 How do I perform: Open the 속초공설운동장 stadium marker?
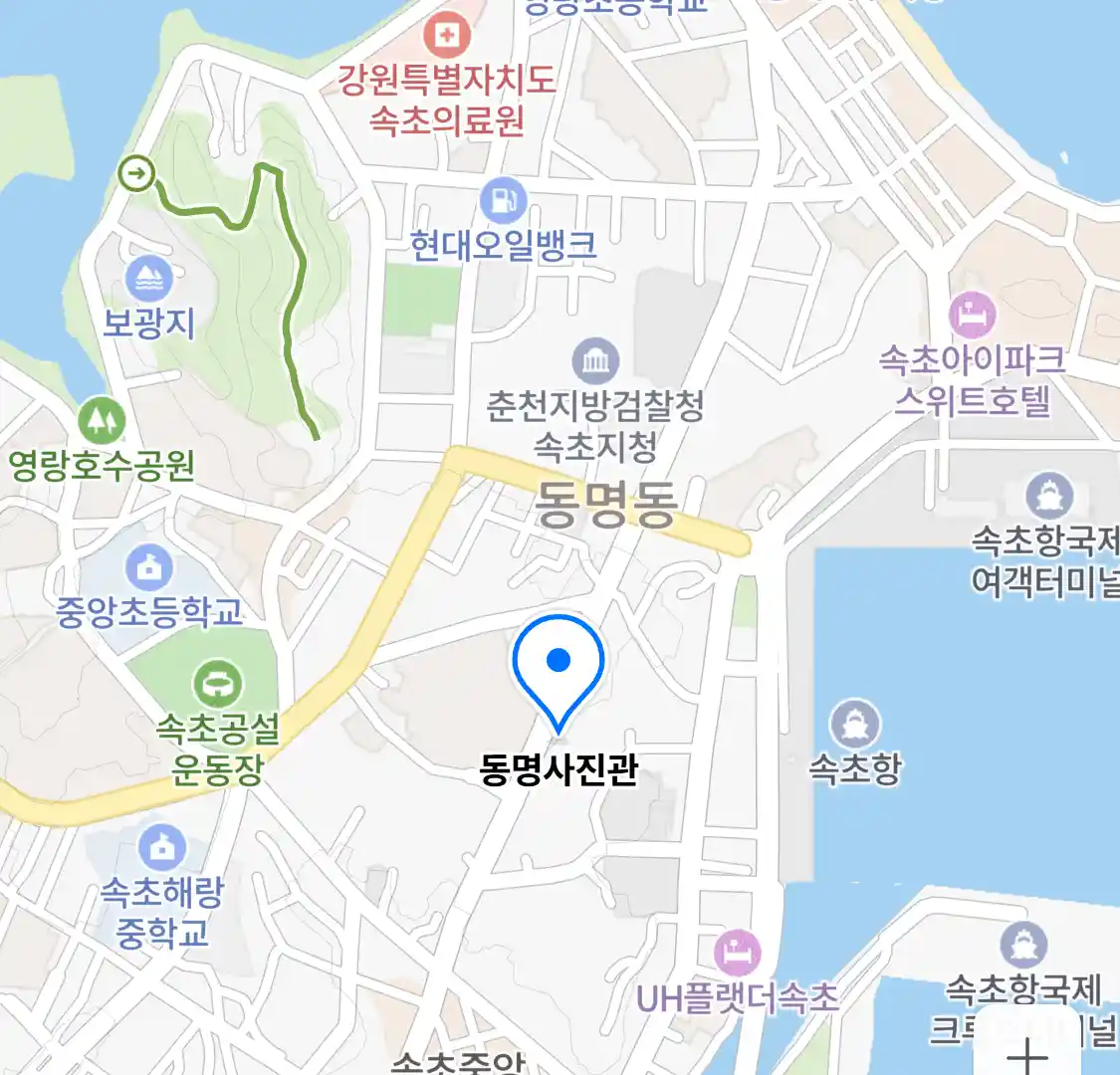(x=217, y=683)
